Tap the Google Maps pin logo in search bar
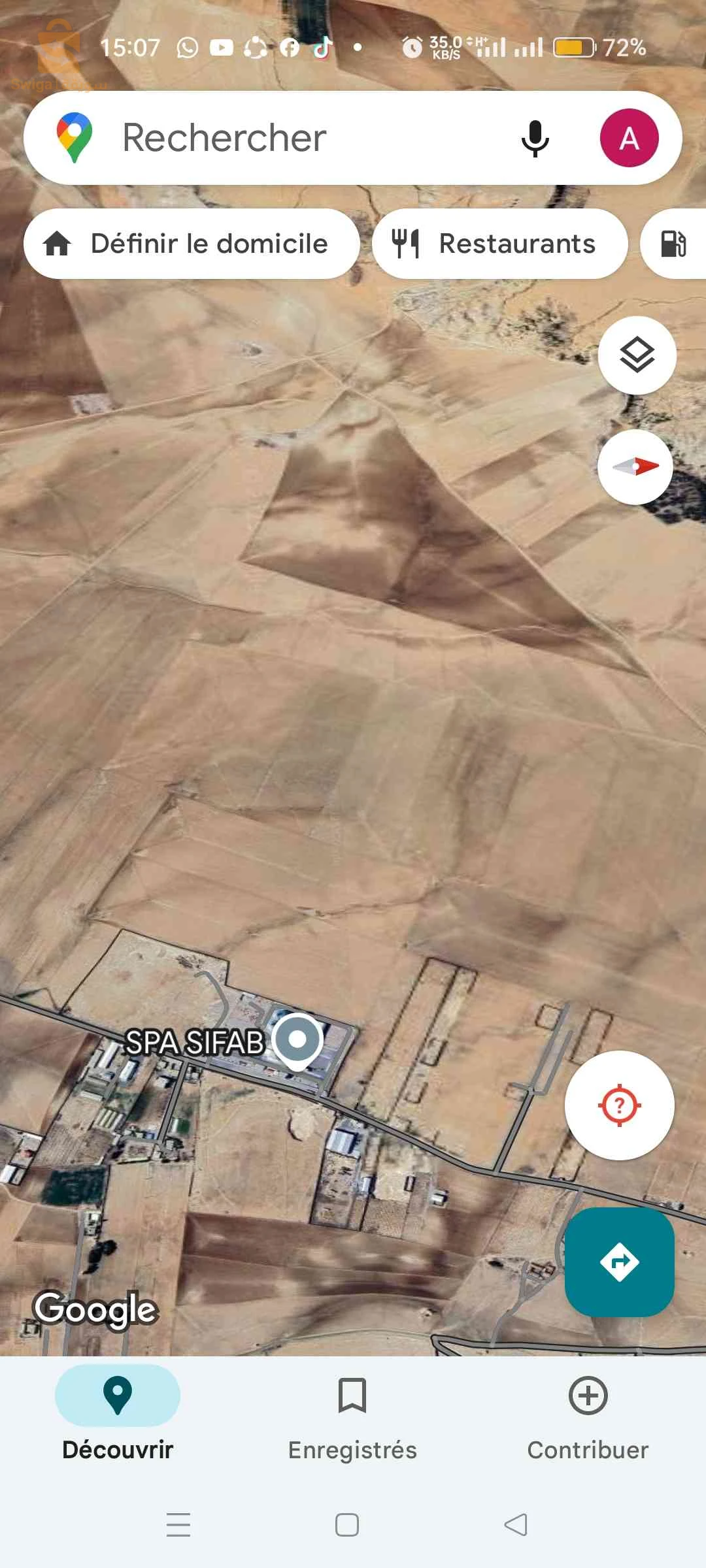Viewport: 706px width, 1568px height. pos(74,137)
